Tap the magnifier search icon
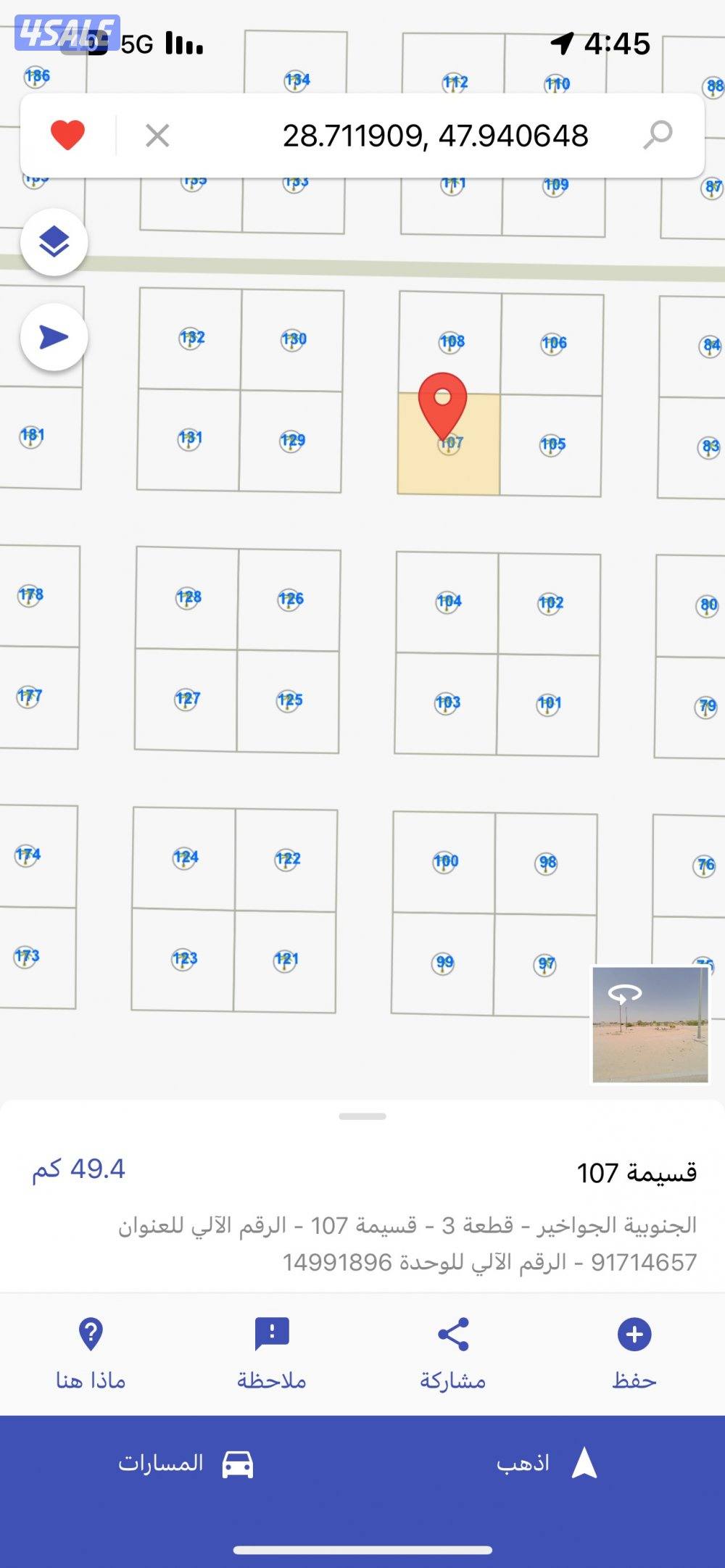The width and height of the screenshot is (725, 1568). tap(658, 135)
